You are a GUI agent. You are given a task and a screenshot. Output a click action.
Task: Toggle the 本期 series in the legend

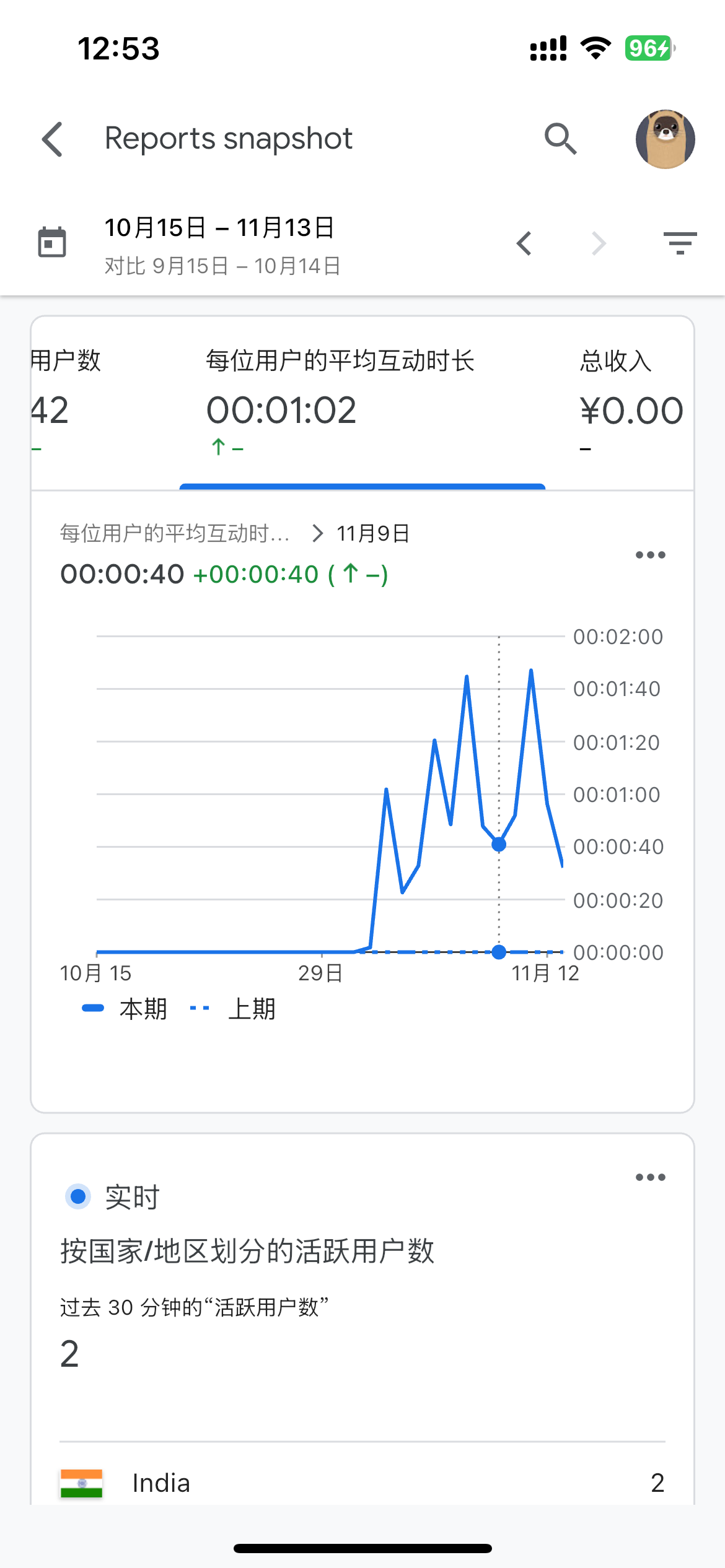pyautogui.click(x=125, y=1009)
